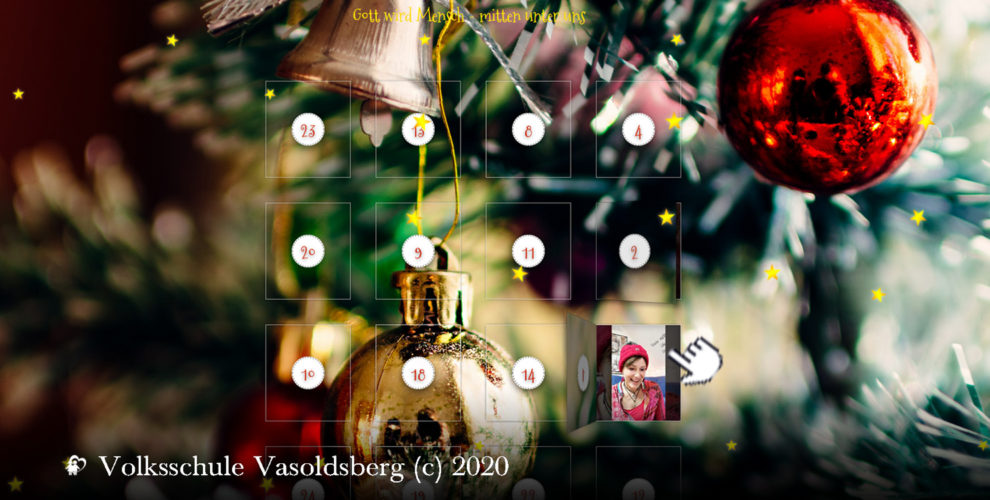Screen dimensions: 990x500
Task: Tap calendar door 4
Action: (x=638, y=129)
